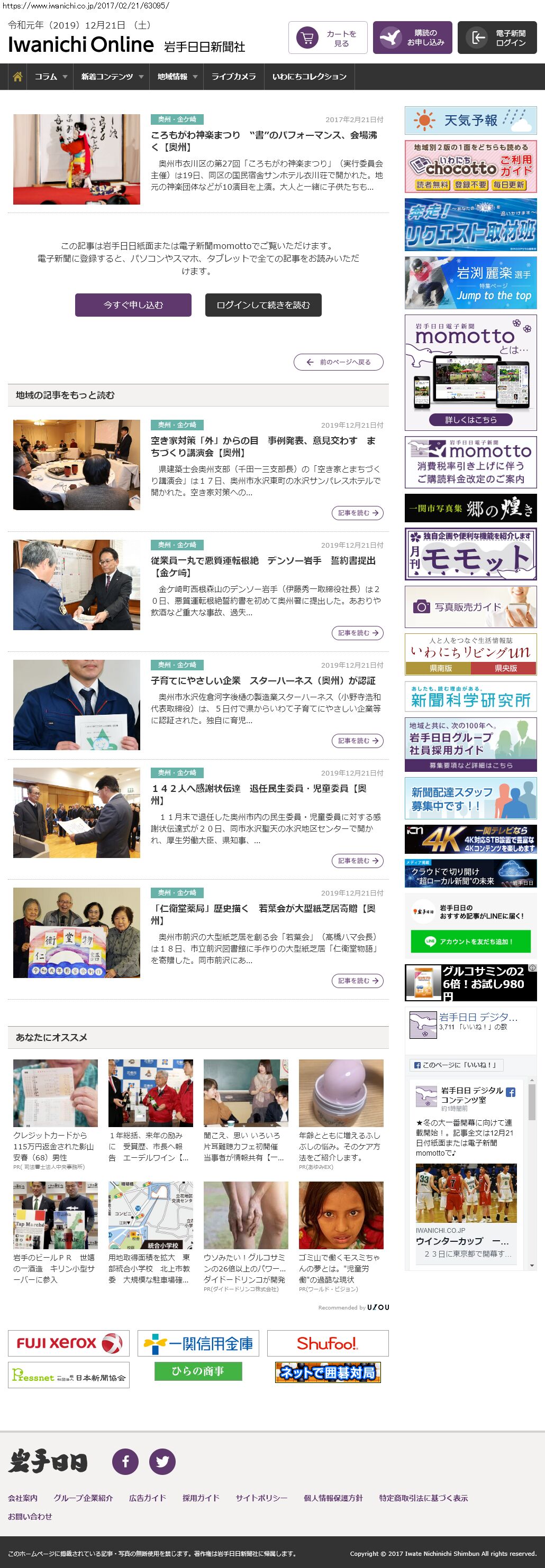
Task: Open 写真販売ガイド banner
Action: [470, 607]
